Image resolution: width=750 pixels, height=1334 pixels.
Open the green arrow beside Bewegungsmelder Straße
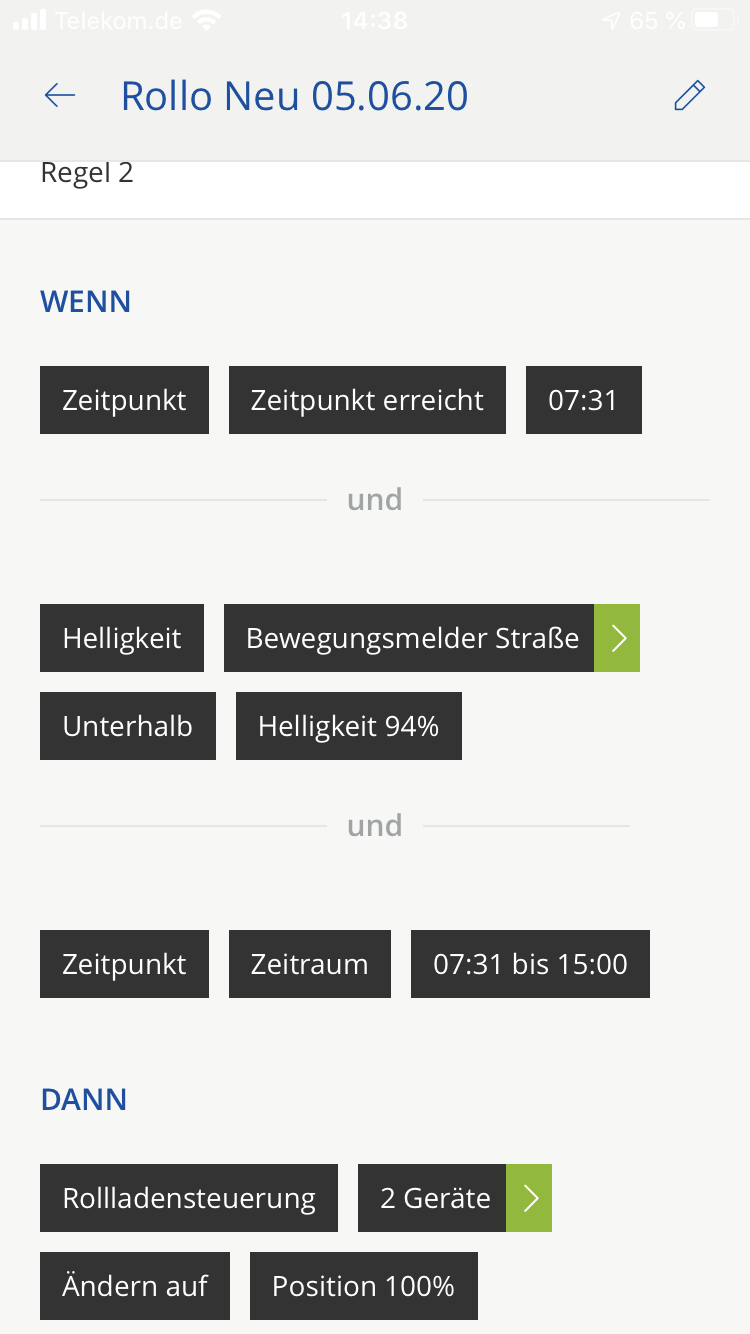[617, 638]
